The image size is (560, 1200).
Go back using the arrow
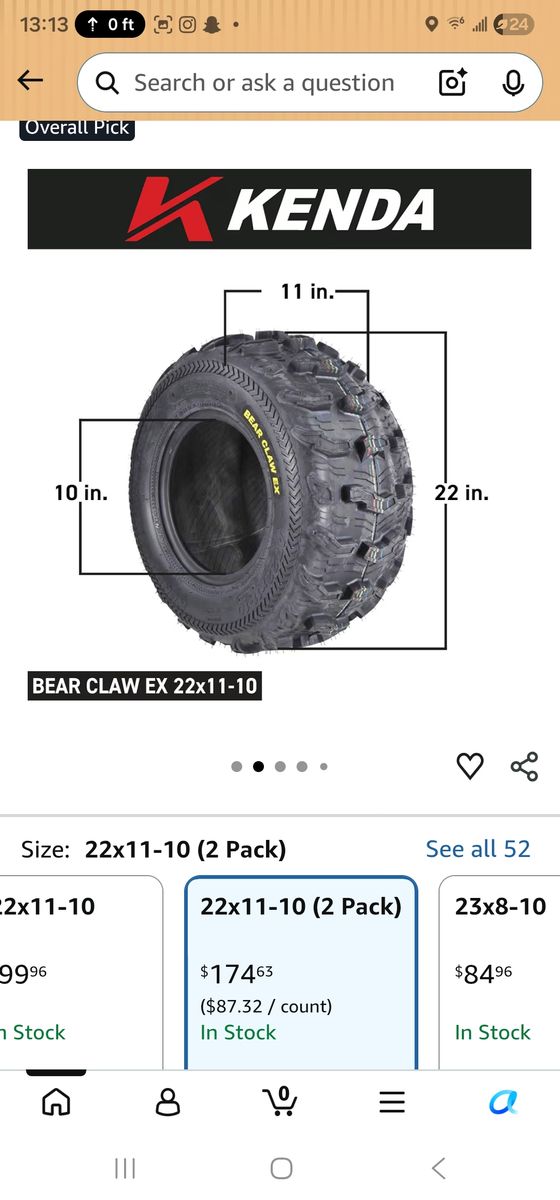click(x=31, y=82)
